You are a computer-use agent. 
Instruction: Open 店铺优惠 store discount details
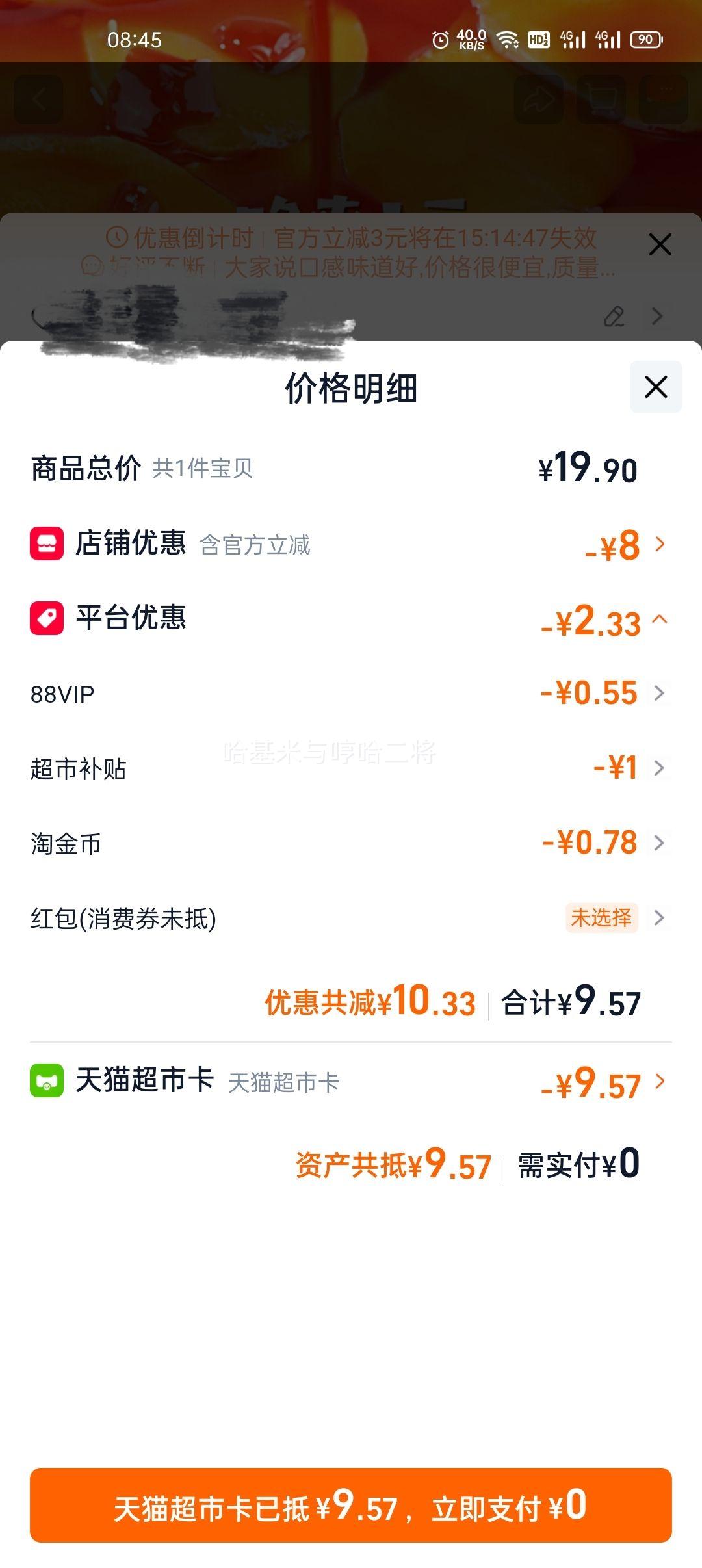coord(660,545)
